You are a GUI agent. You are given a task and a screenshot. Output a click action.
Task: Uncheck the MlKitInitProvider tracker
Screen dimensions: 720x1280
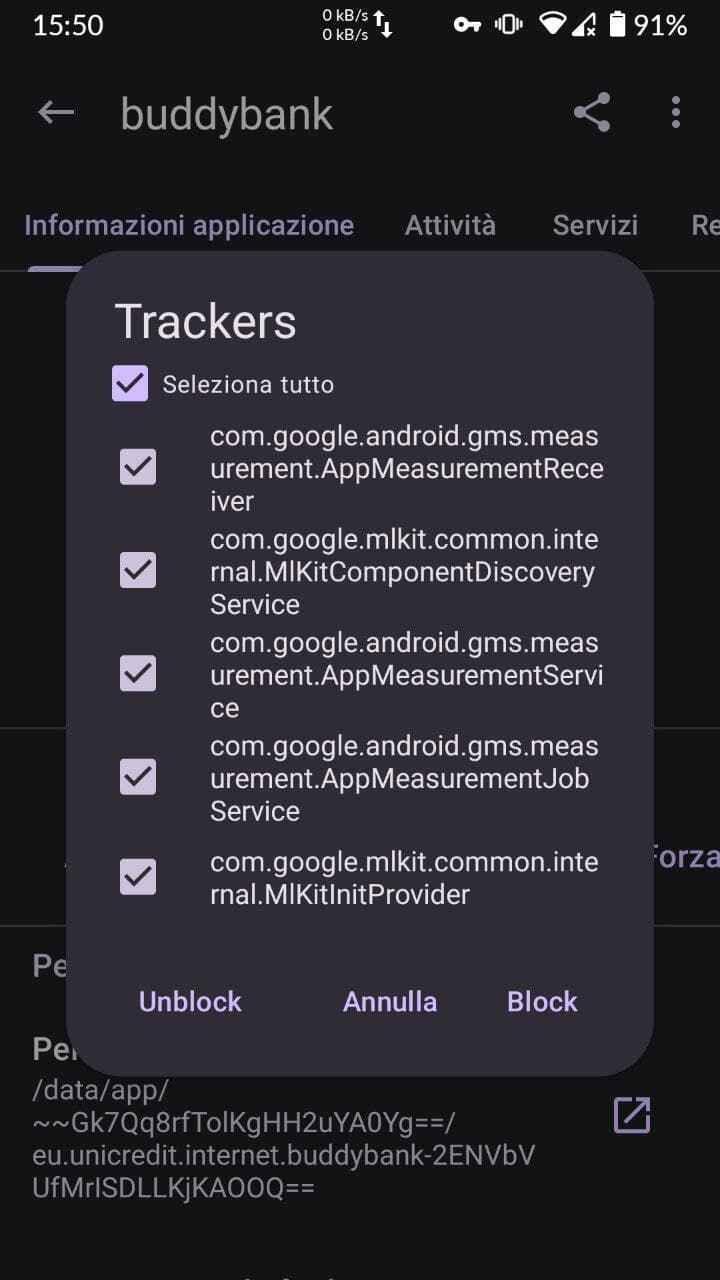(x=138, y=877)
